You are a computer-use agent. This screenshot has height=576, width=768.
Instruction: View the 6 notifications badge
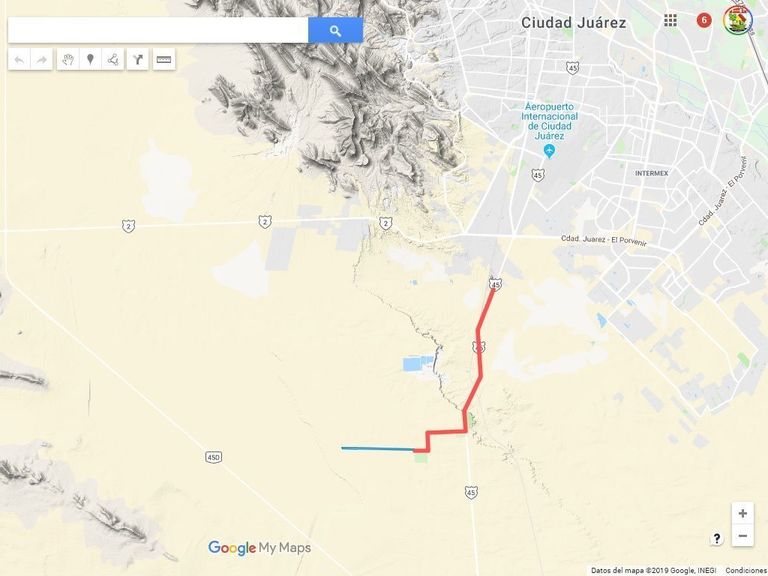[704, 20]
